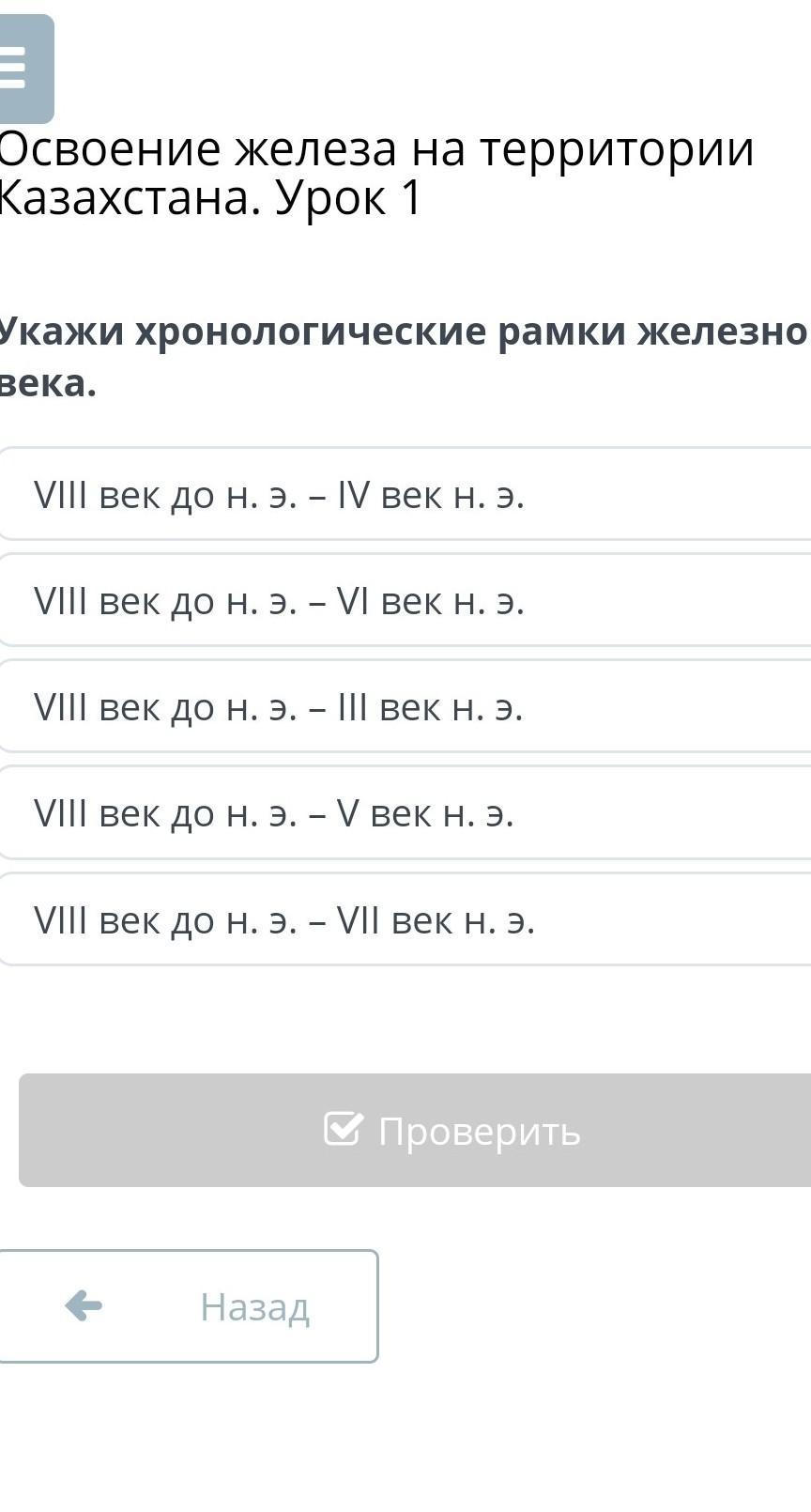
Task: Open the hamburger menu
Action: tap(21, 69)
